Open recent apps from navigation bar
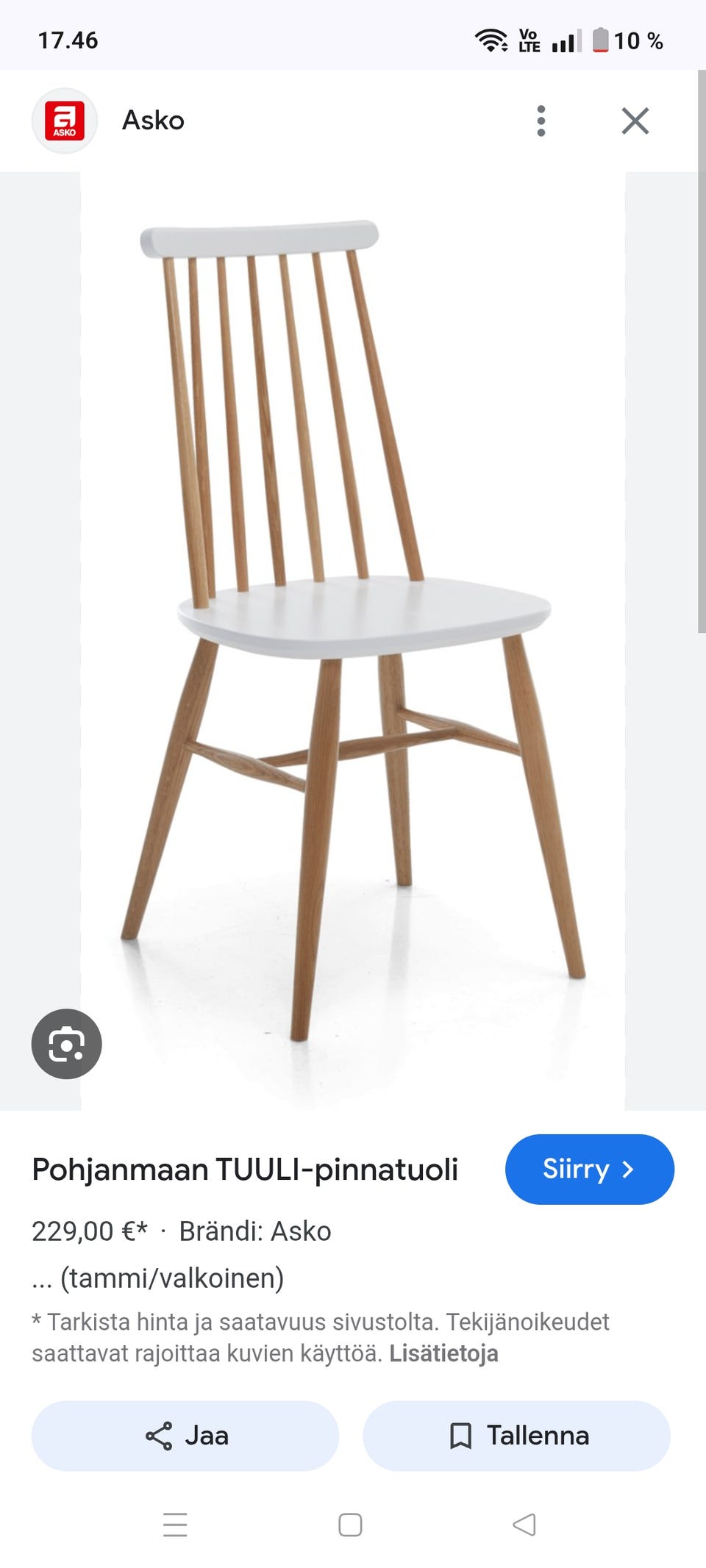Image resolution: width=706 pixels, height=1568 pixels. coord(175,1525)
